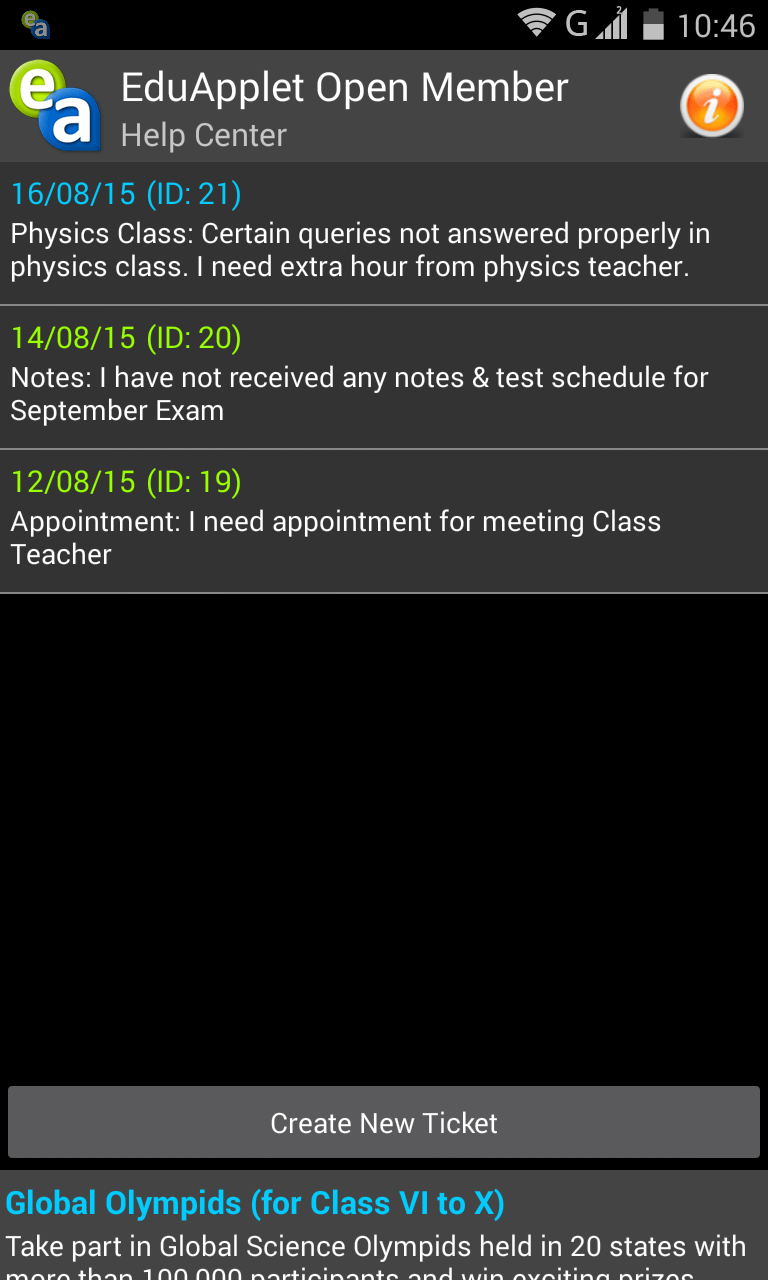The width and height of the screenshot is (768, 1280).
Task: Open Appointment ticket ID 19
Action: coord(384,521)
